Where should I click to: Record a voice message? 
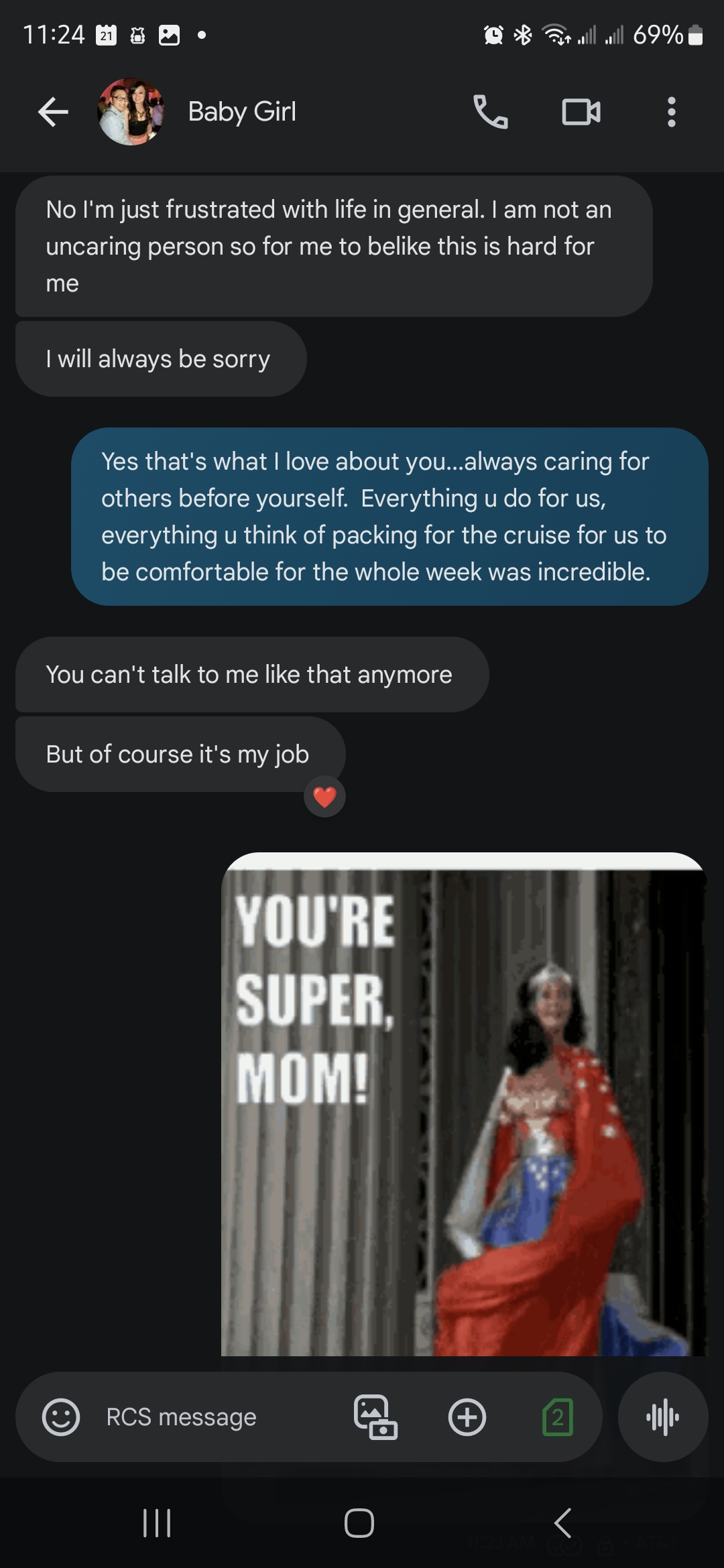pos(663,1417)
